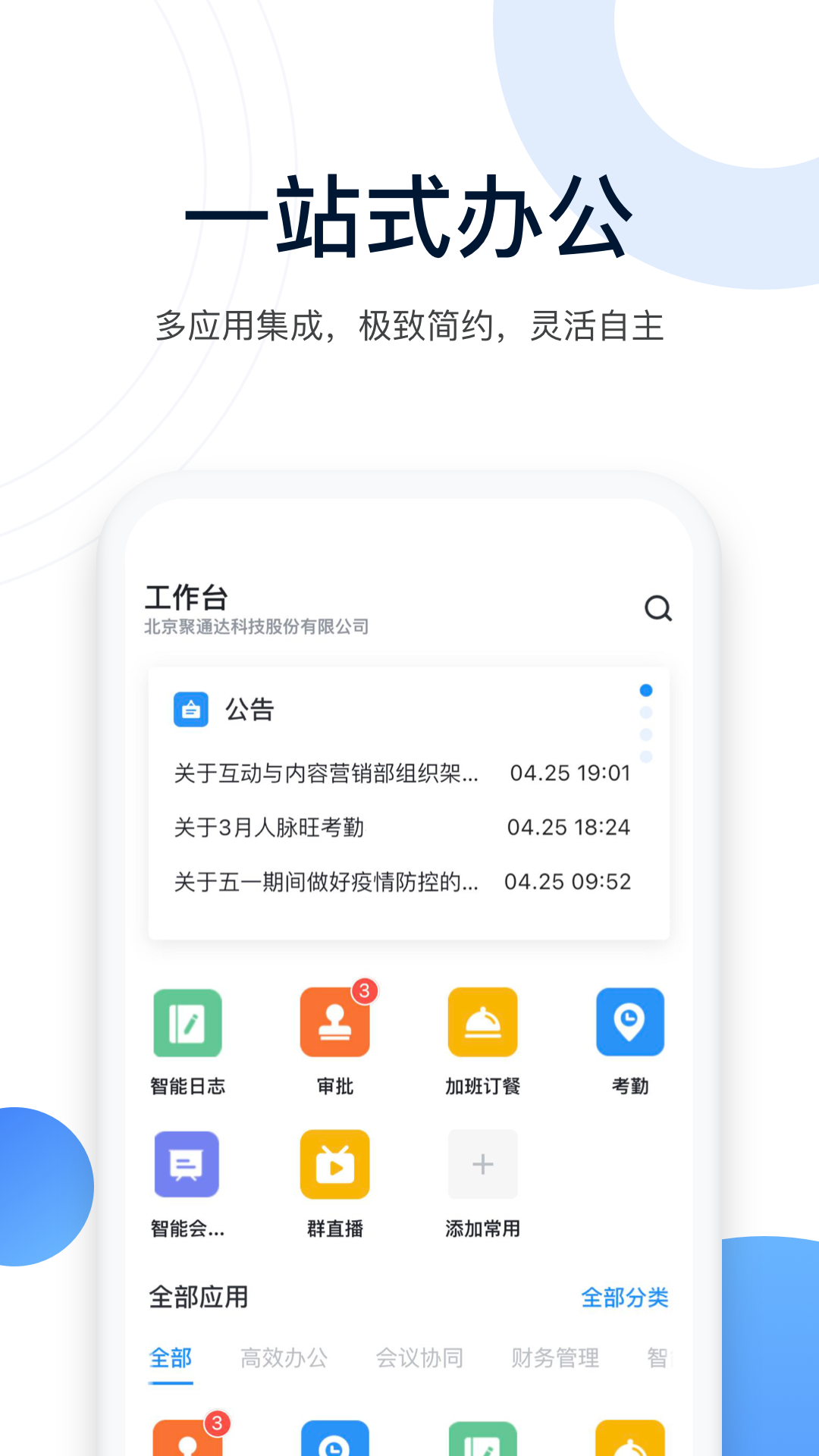Image resolution: width=819 pixels, height=1456 pixels.
Task: Select the 全部 tab under 全部应用
Action: tap(171, 1358)
